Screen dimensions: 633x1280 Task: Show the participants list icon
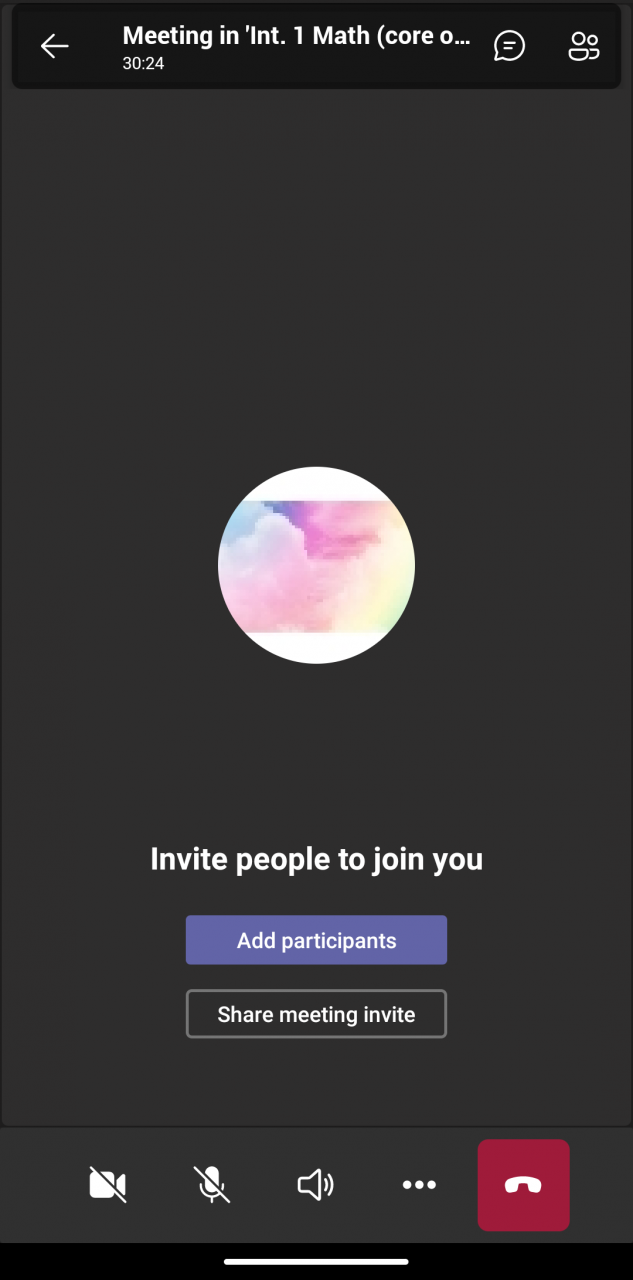(x=584, y=46)
